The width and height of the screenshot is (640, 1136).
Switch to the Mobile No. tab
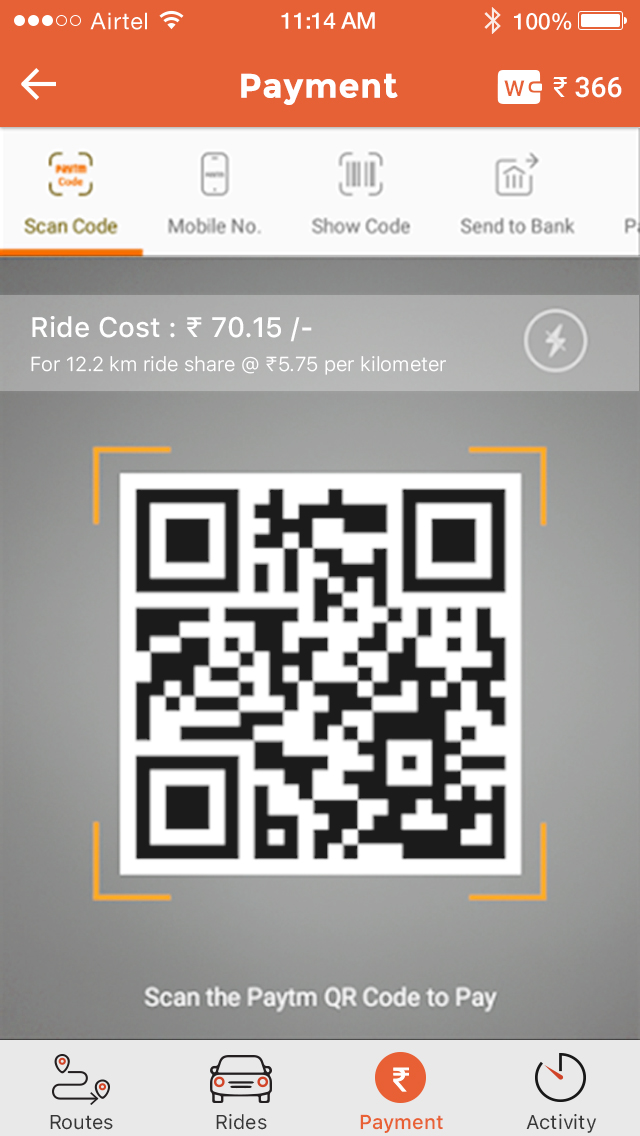[214, 194]
